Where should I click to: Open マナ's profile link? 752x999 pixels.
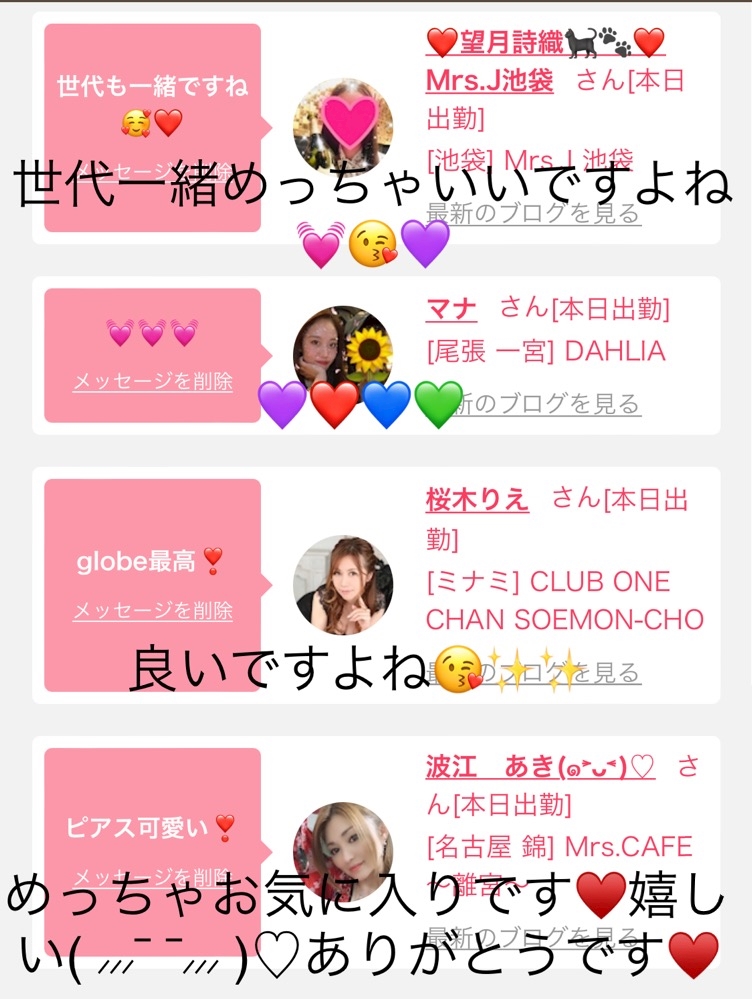pos(451,309)
